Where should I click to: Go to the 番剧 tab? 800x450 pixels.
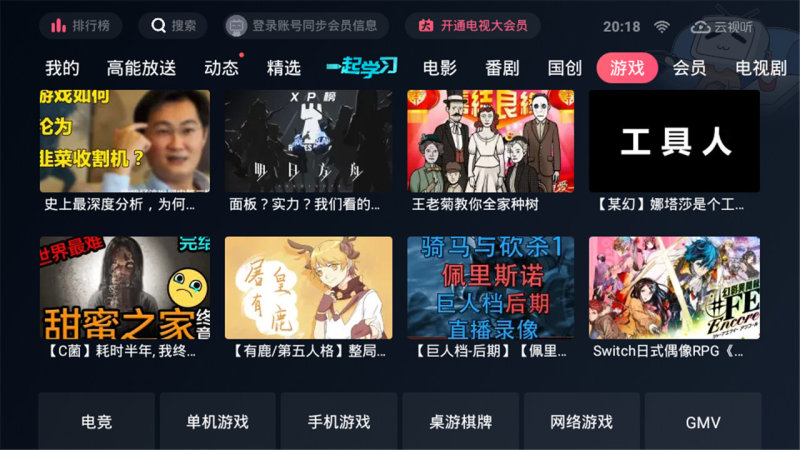(x=502, y=68)
